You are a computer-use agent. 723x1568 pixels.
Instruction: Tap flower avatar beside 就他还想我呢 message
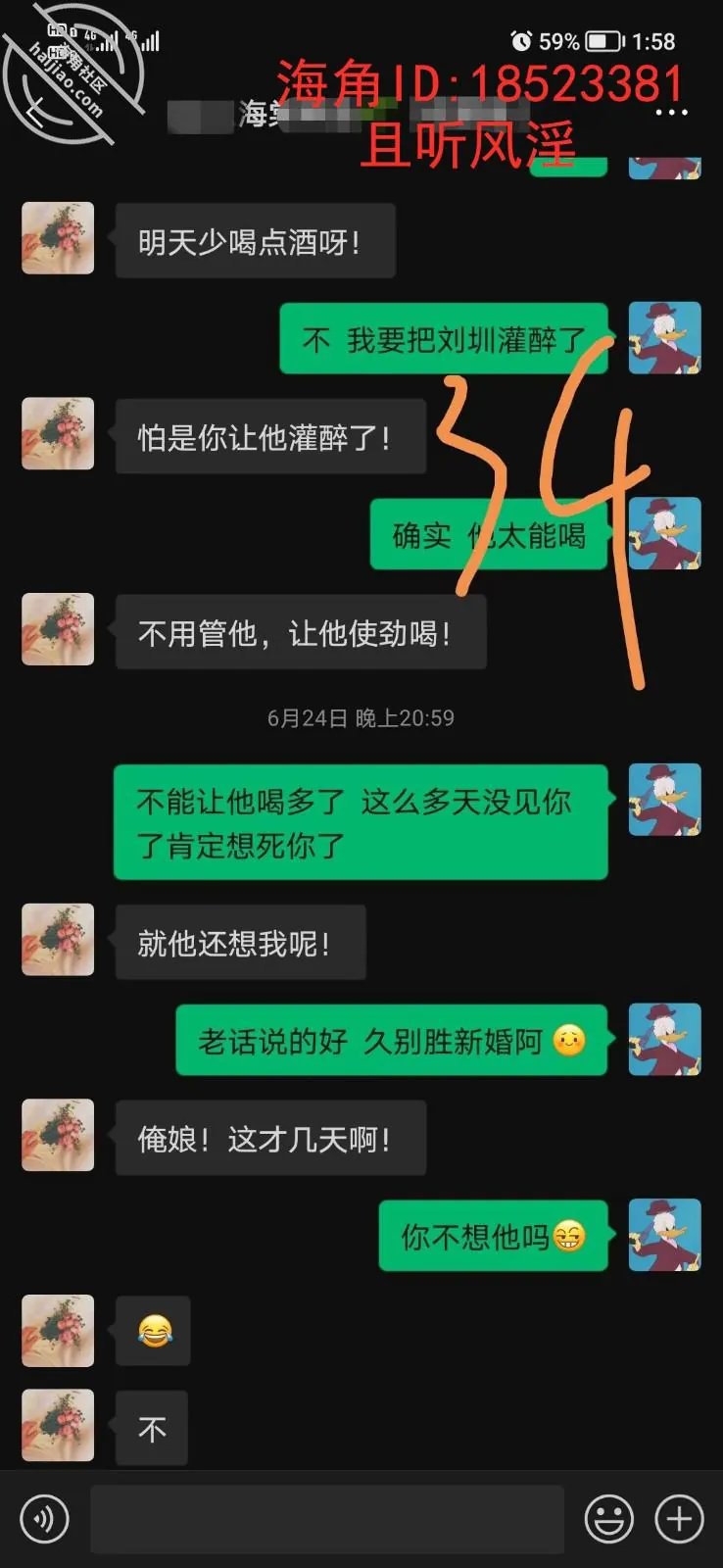(x=58, y=940)
